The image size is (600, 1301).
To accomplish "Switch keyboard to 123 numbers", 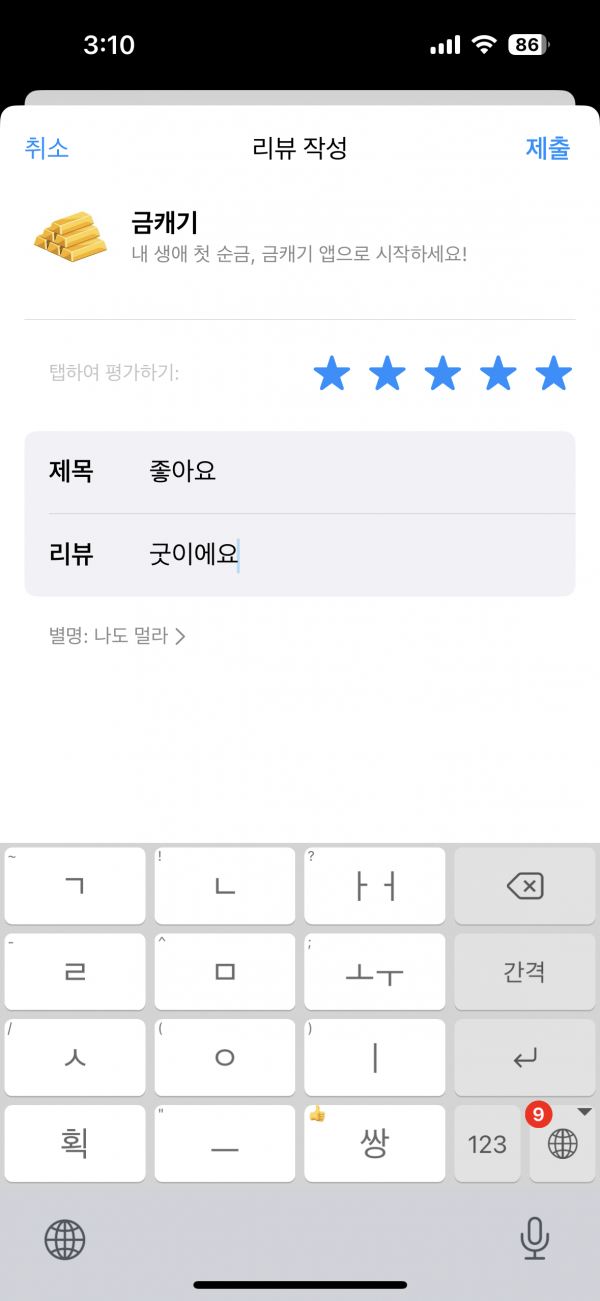I will click(x=487, y=1144).
